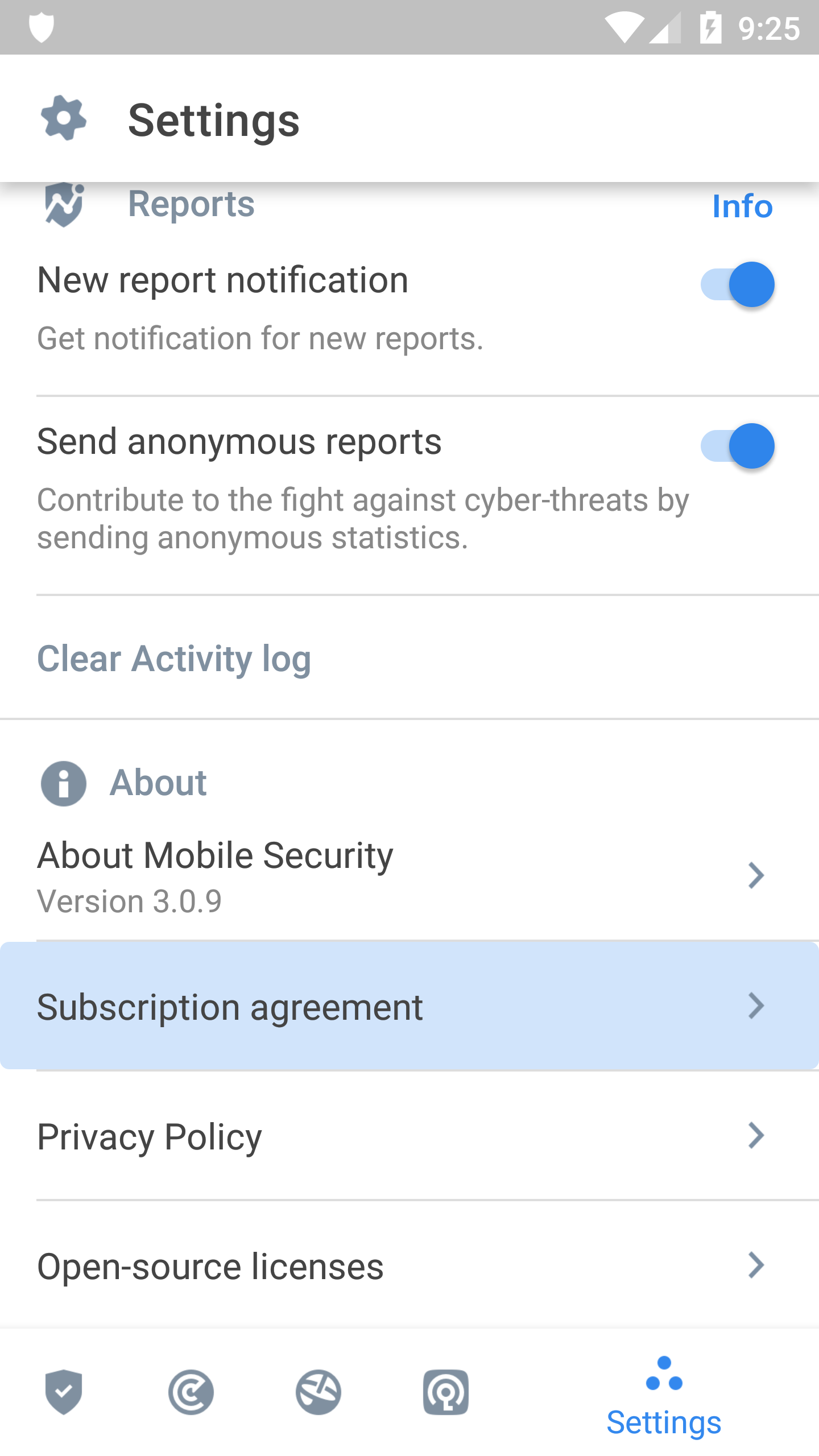Viewport: 819px width, 1456px height.
Task: Go to the circular scan tab
Action: coord(191,1392)
